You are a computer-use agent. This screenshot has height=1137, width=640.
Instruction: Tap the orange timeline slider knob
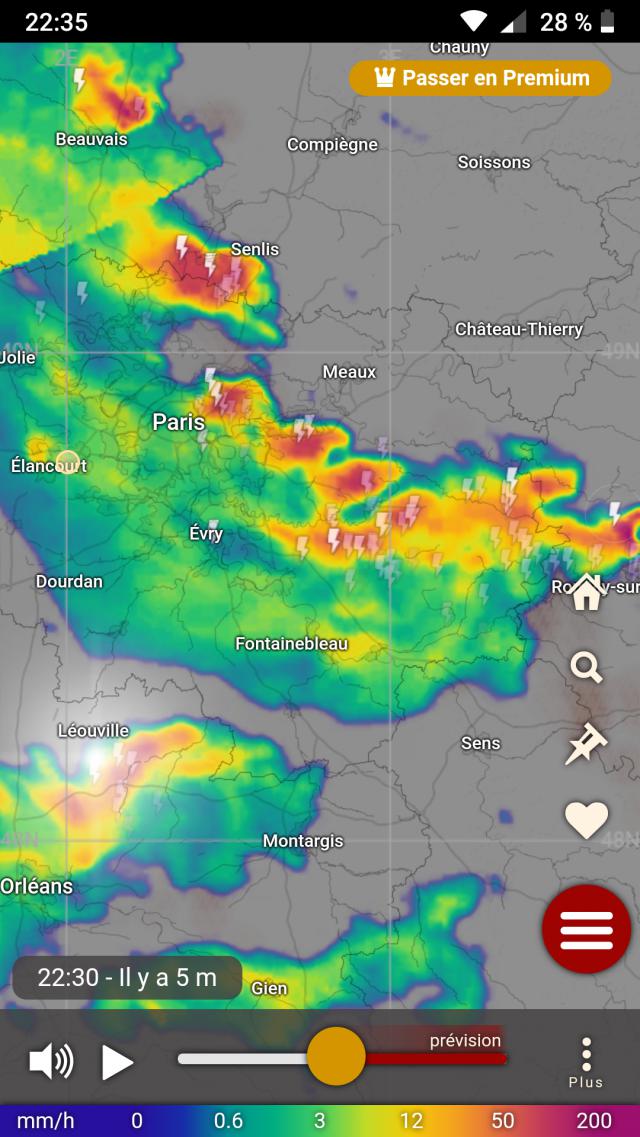coord(336,1056)
